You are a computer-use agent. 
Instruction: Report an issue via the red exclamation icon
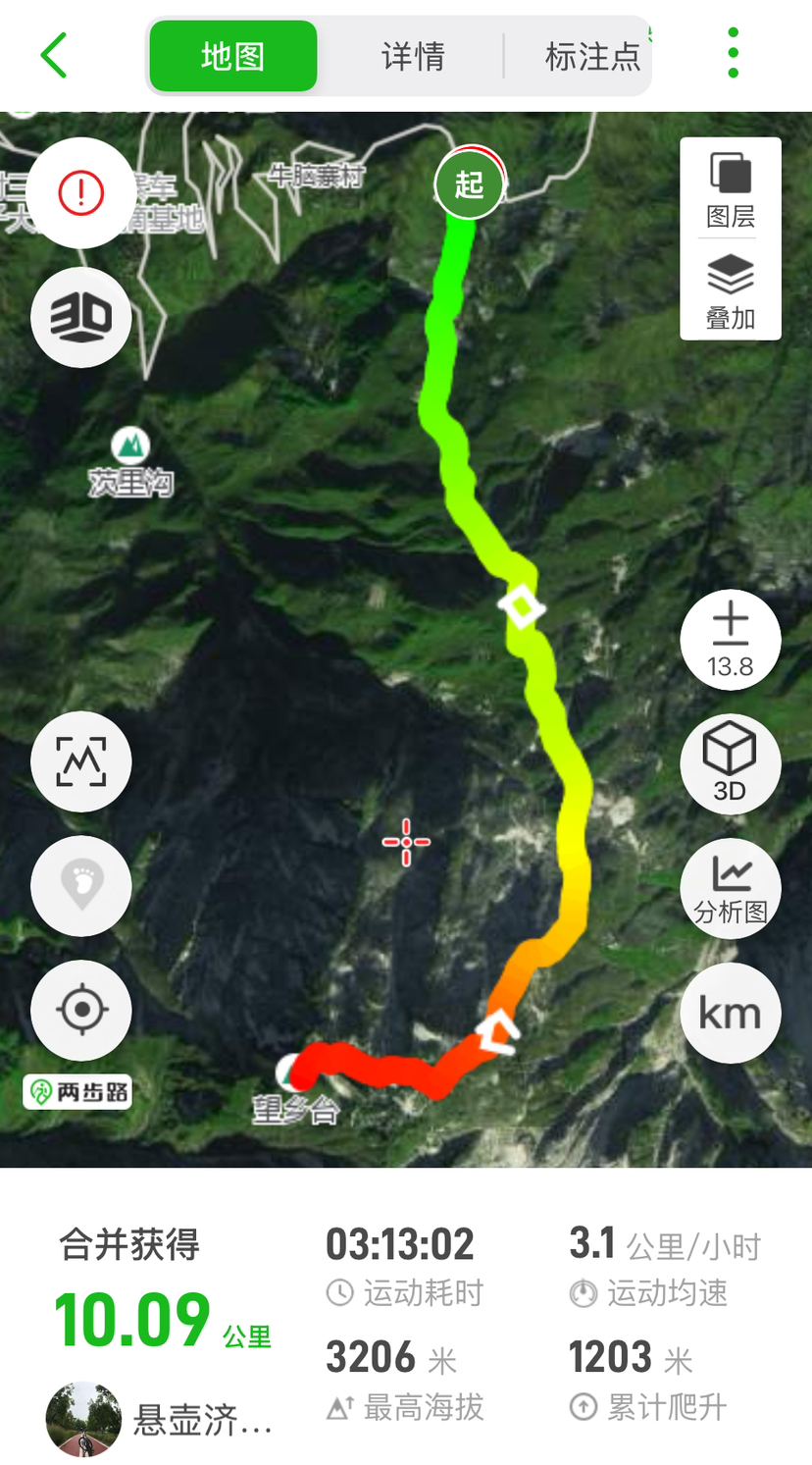coord(81,193)
